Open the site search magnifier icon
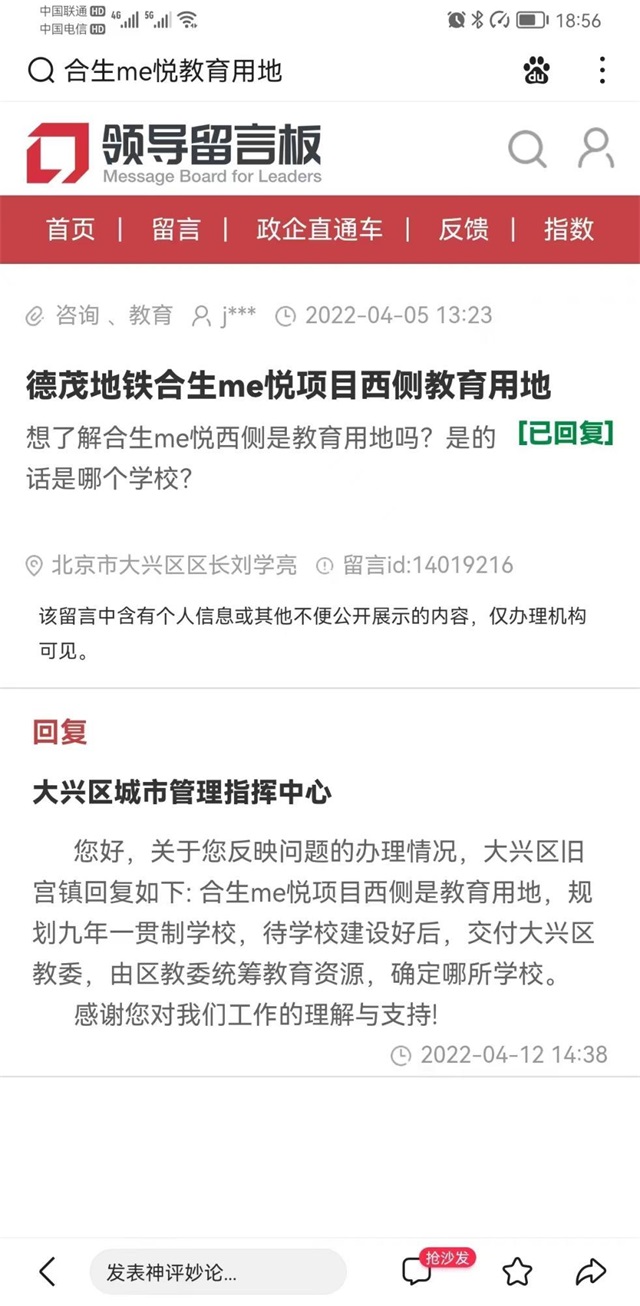The image size is (640, 1306). [x=527, y=150]
